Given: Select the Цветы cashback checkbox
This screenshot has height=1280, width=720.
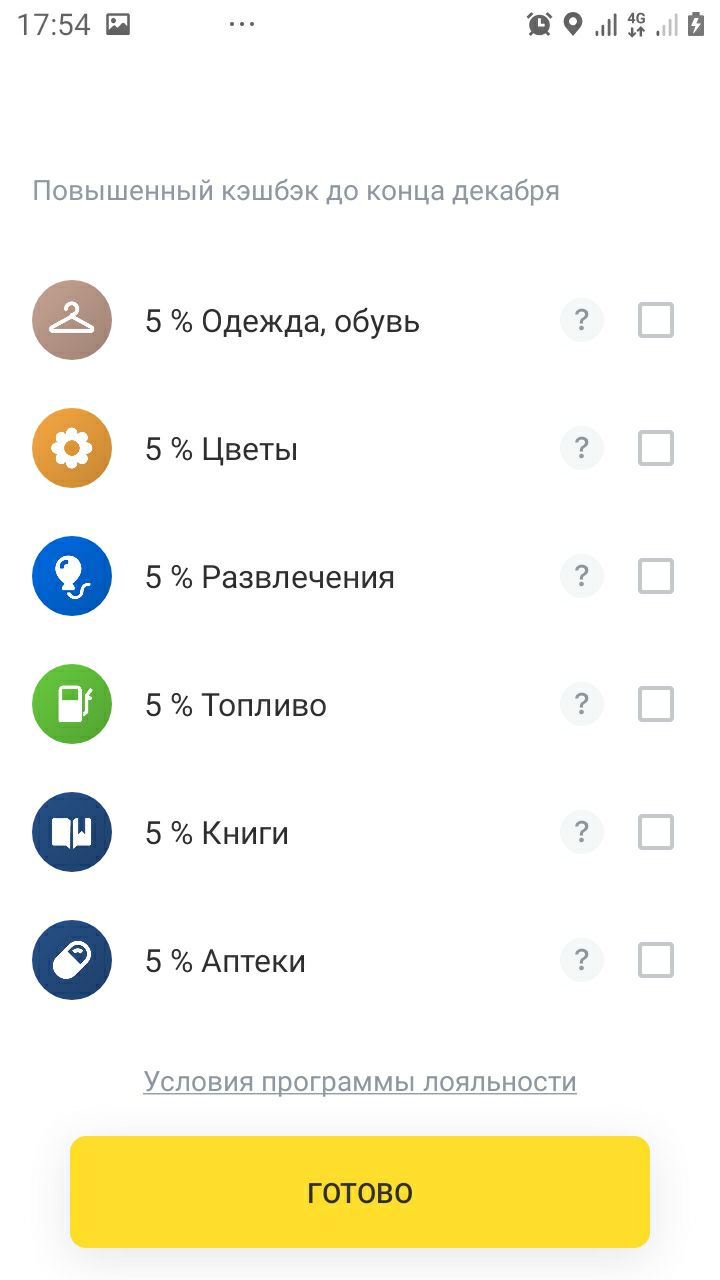Looking at the screenshot, I should pos(656,449).
